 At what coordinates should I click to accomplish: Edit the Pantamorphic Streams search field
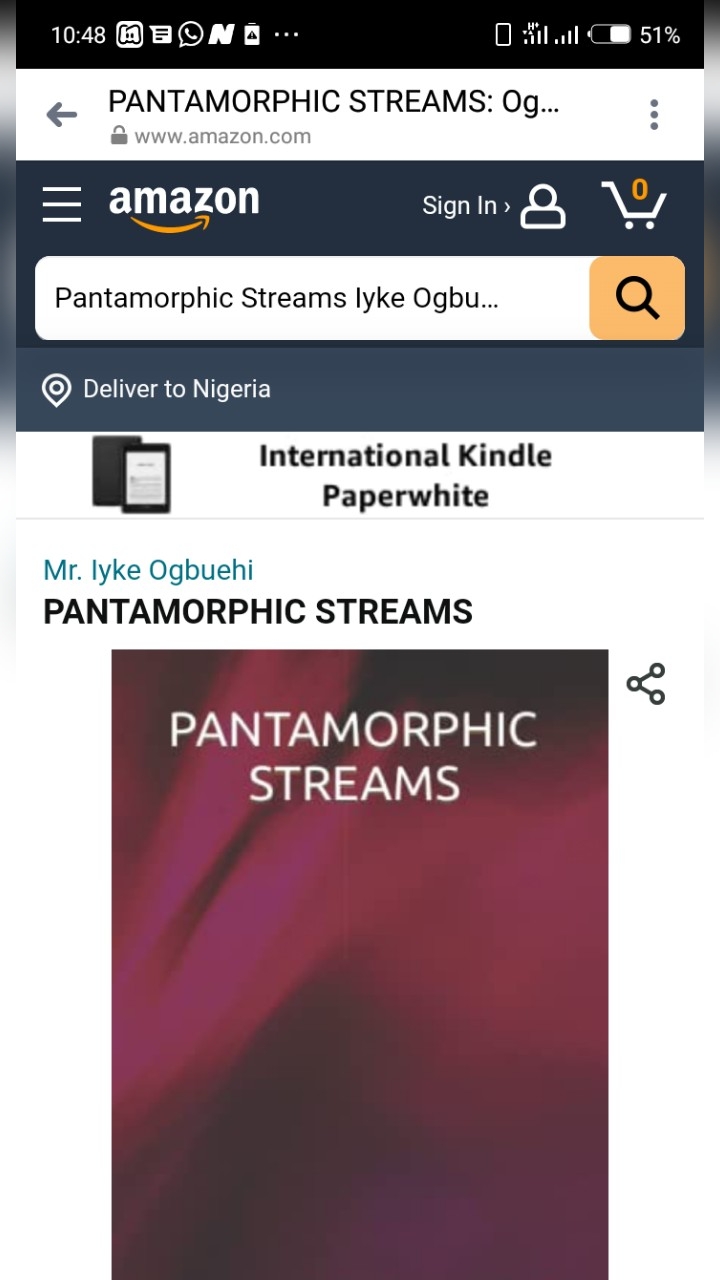coord(310,298)
